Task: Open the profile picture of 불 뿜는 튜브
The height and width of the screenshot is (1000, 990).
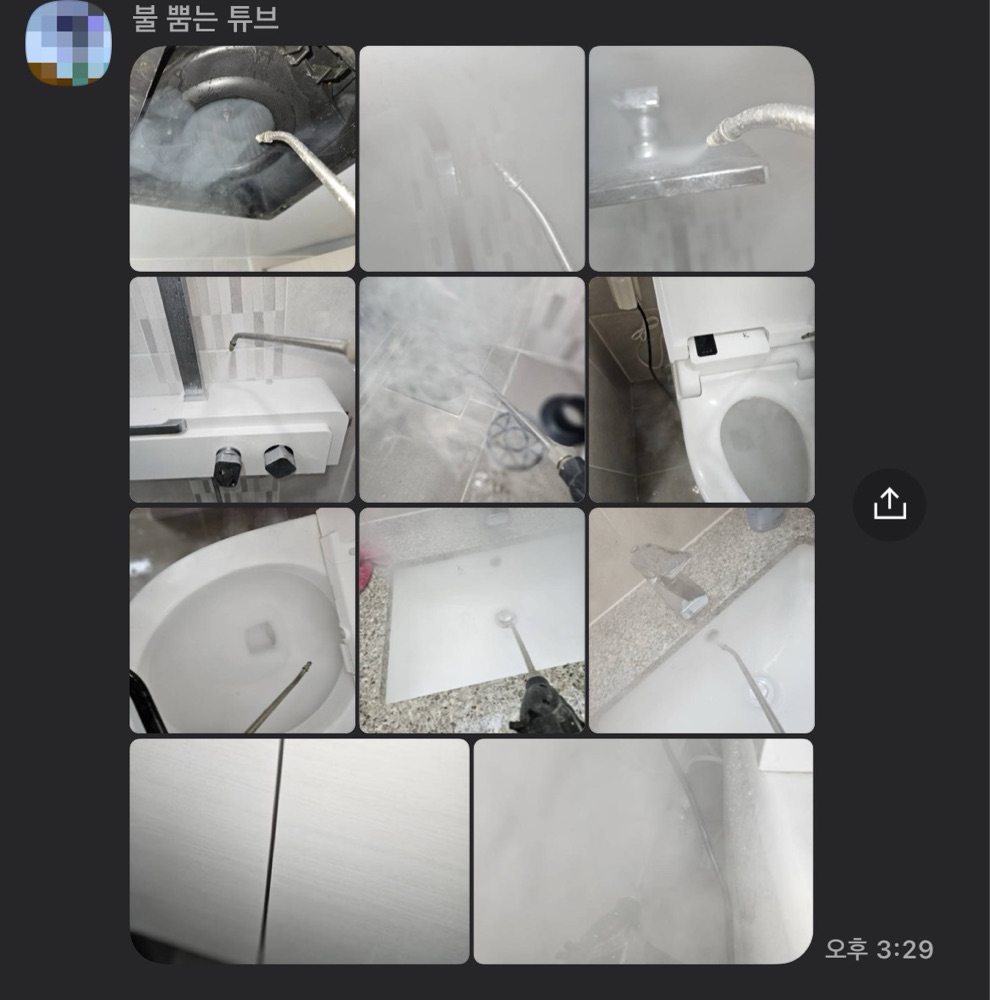Action: pos(68,43)
